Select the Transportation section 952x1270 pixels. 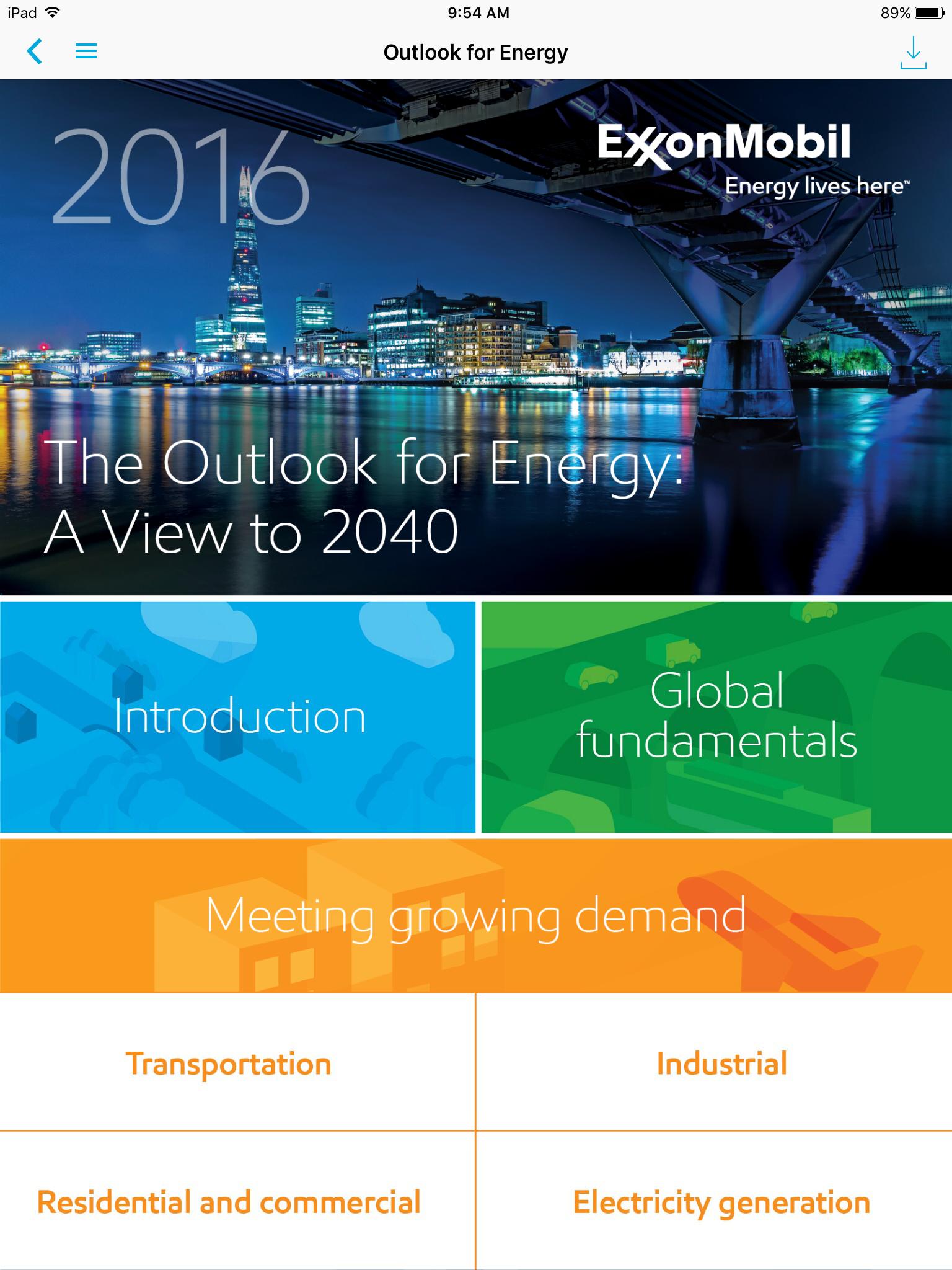coord(229,1064)
